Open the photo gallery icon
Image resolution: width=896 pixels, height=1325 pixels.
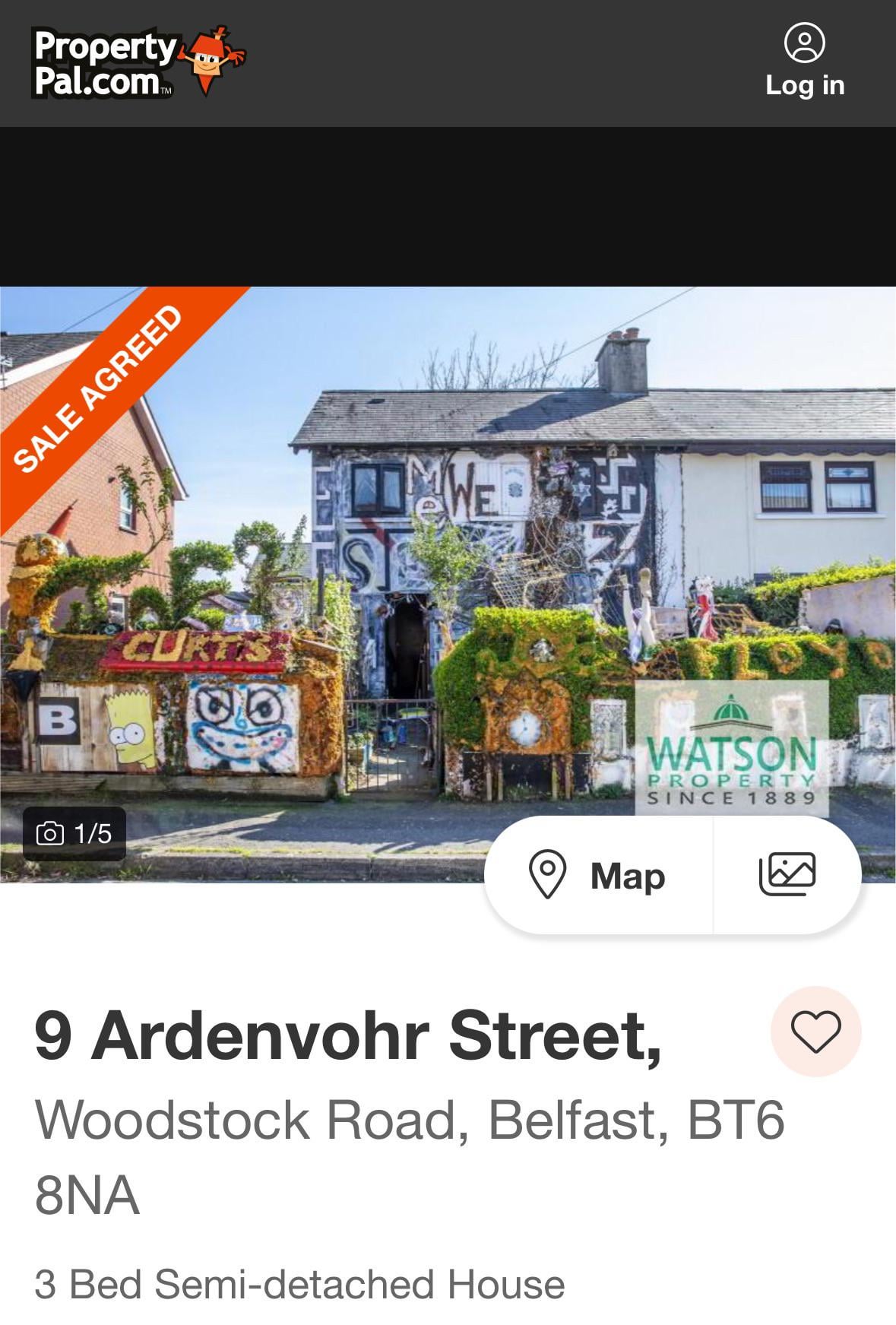point(787,875)
